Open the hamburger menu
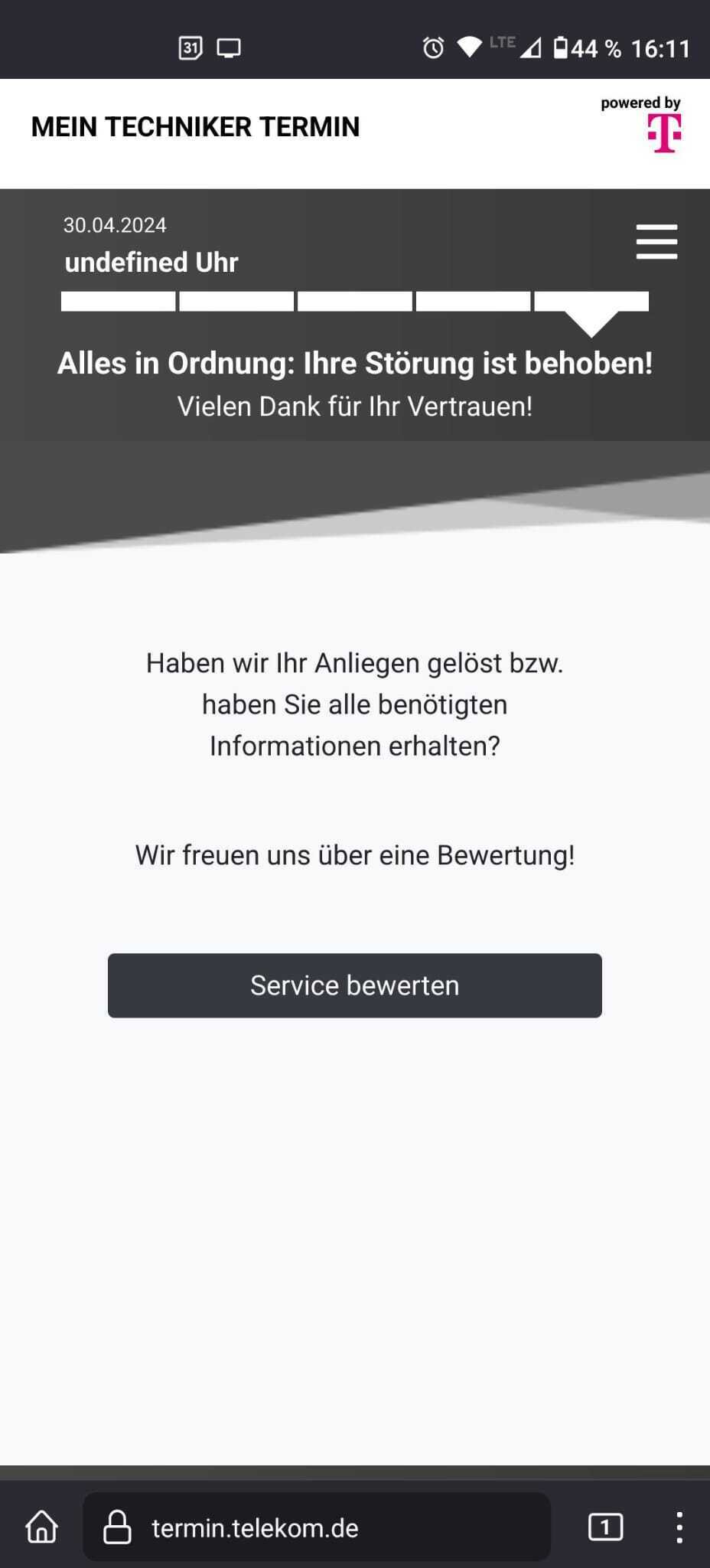Screen dimensions: 710x1568 coord(656,242)
